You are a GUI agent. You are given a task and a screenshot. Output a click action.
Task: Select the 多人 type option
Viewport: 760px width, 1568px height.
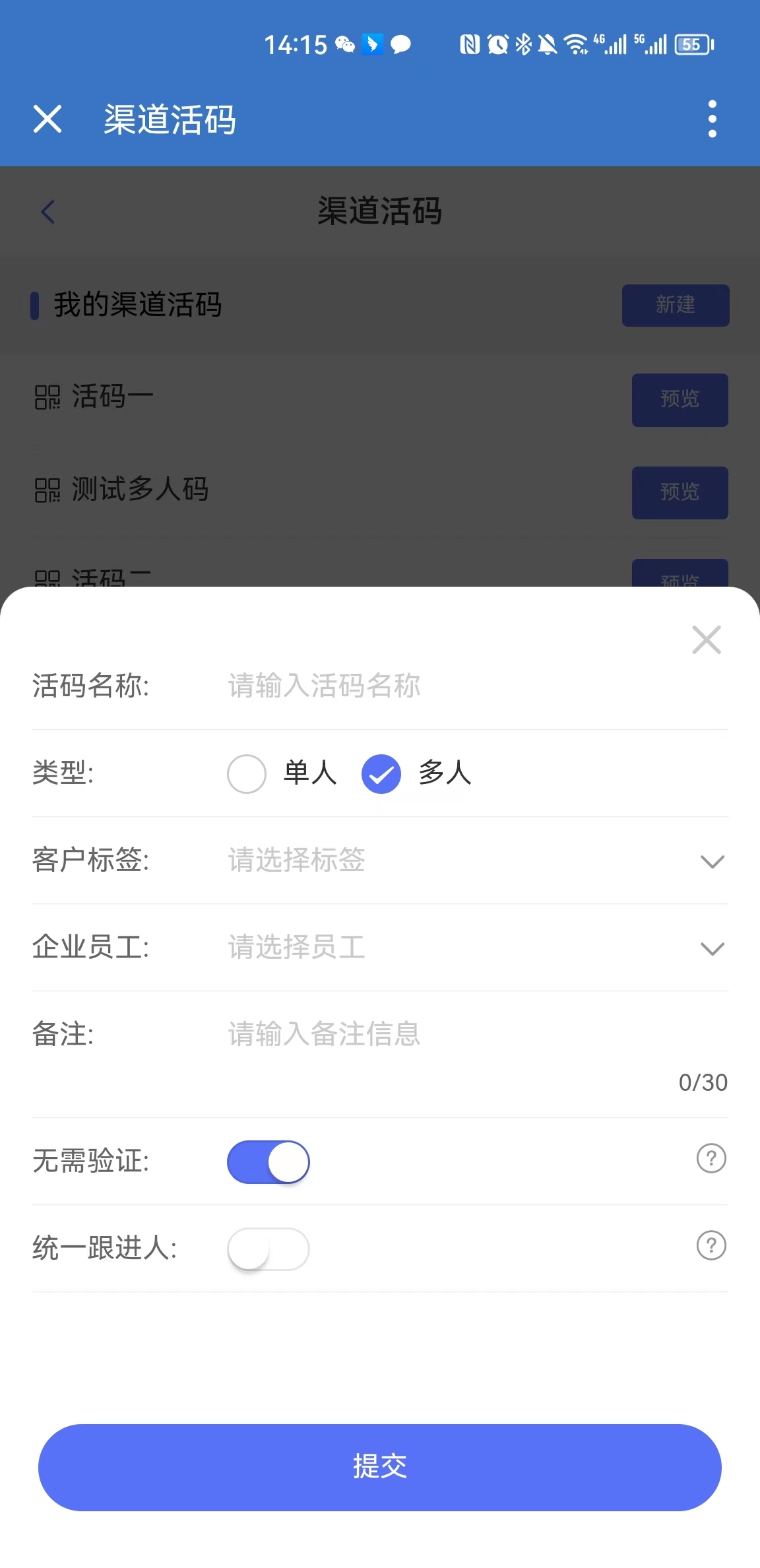click(381, 774)
